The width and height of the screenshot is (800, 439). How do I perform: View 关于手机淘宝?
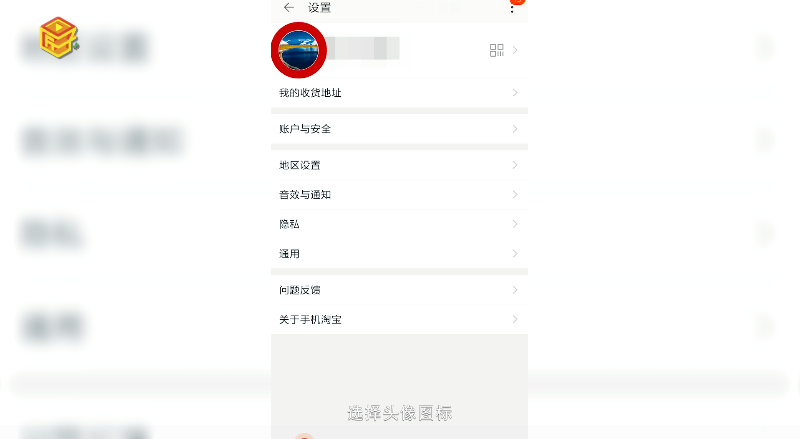tap(399, 319)
